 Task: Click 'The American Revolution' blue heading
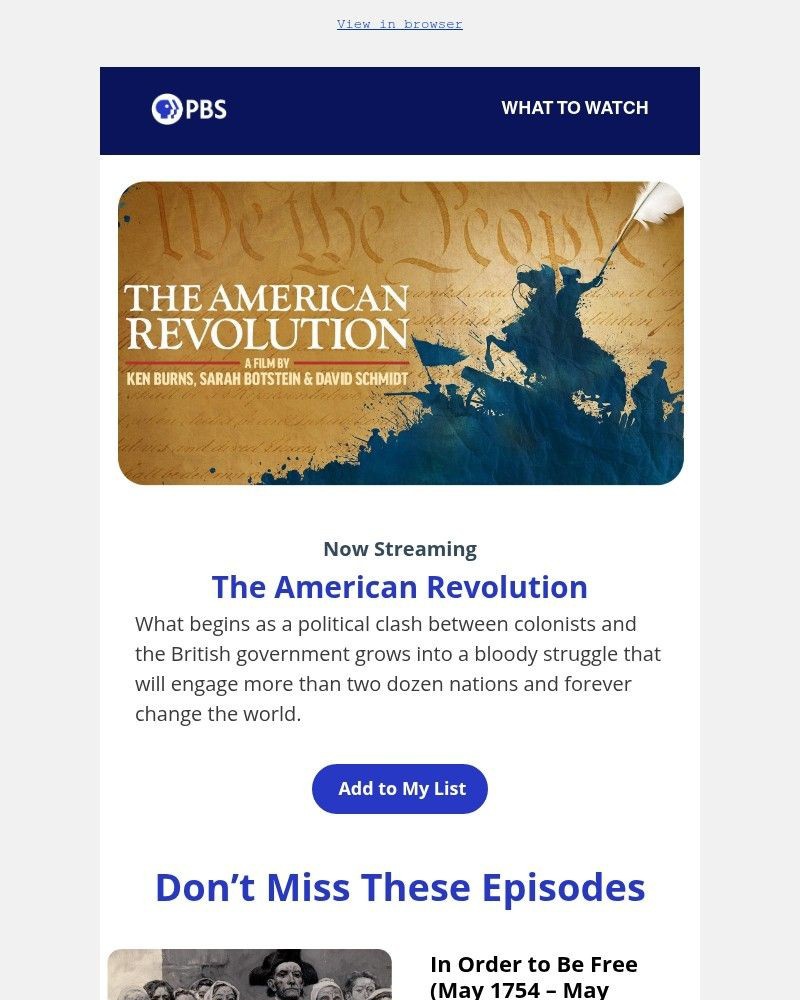(400, 587)
